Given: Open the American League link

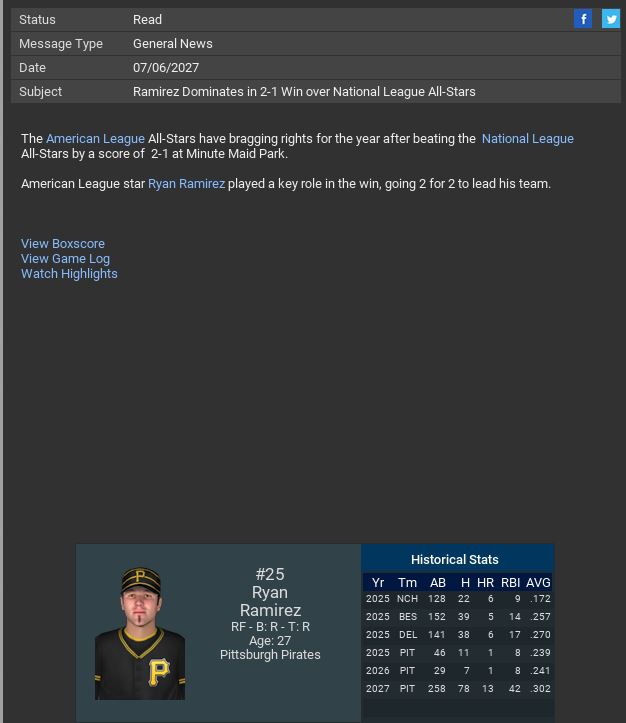Looking at the screenshot, I should 95,139.
